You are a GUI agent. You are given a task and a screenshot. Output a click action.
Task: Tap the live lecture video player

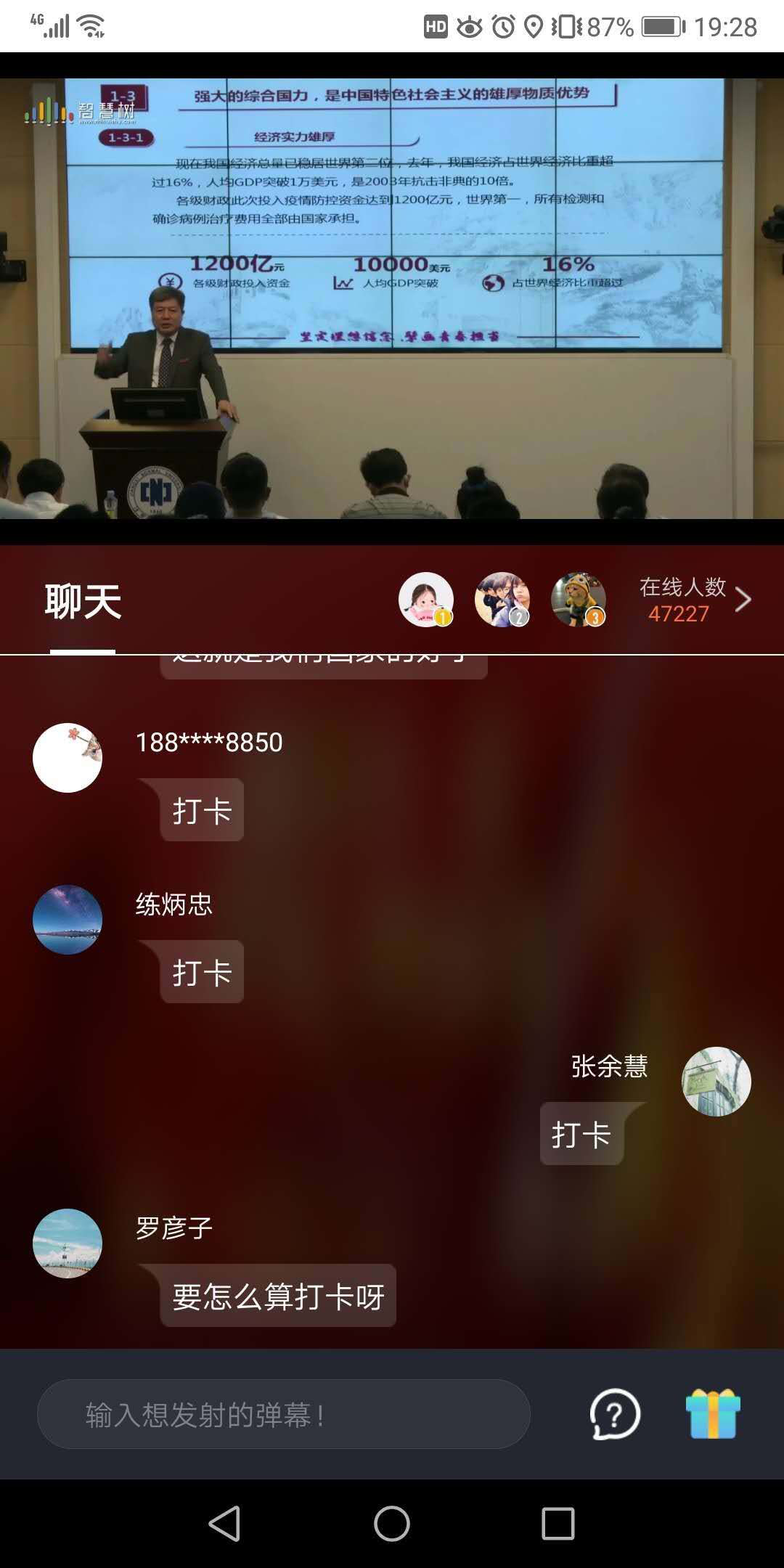(x=392, y=298)
